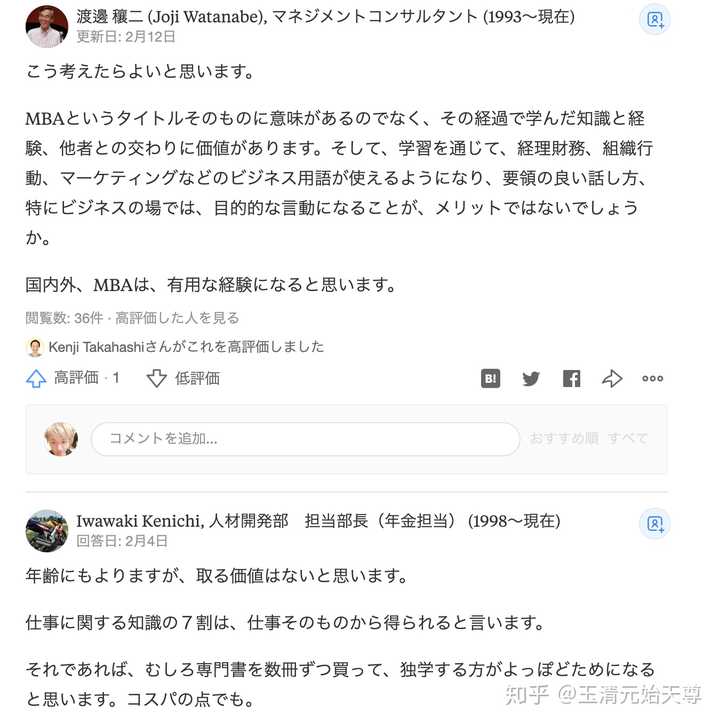This screenshot has width=720, height=724.
Task: Tap Joji Watanabe's profile photo
Action: point(46,26)
